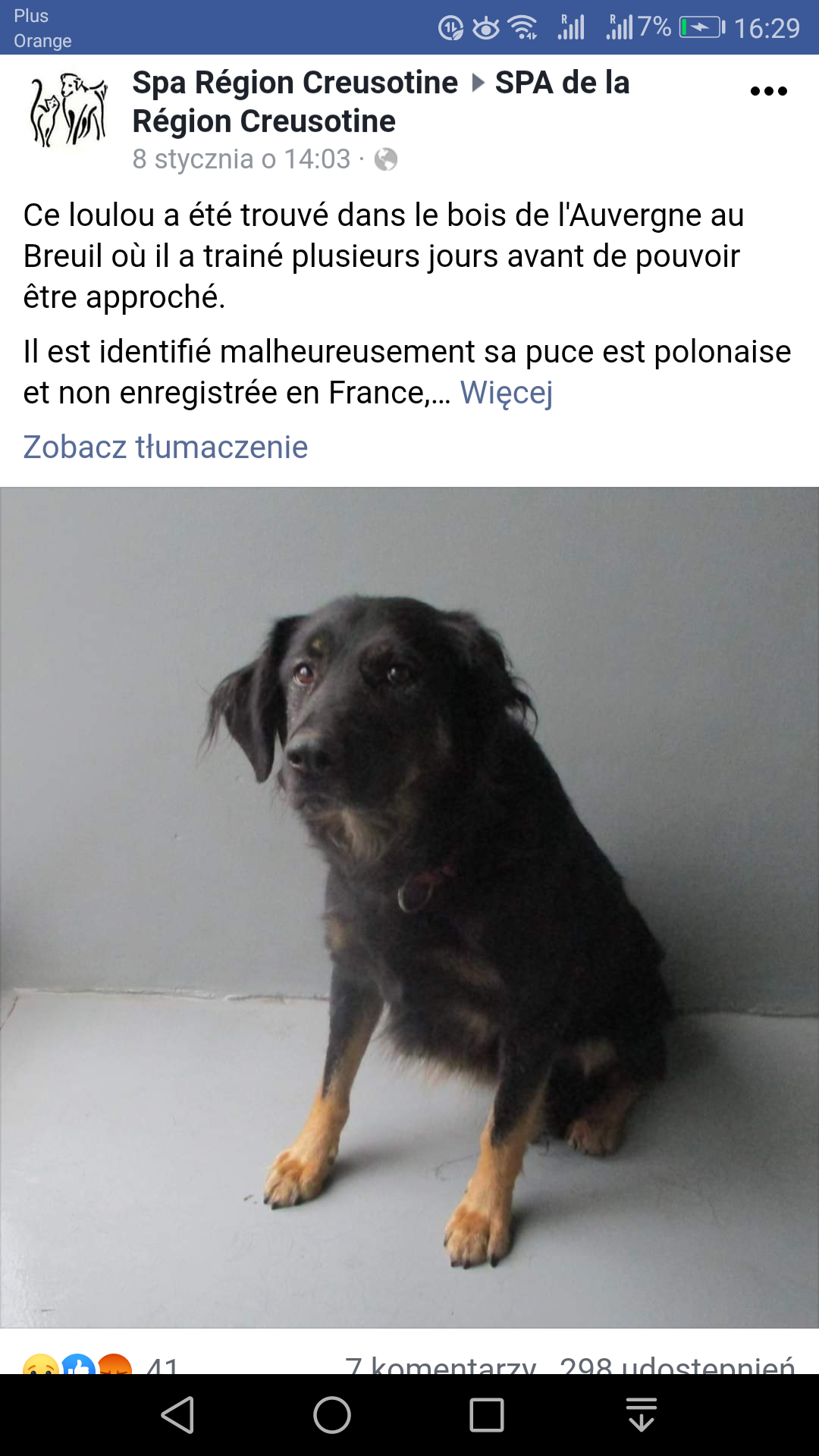Expand the post text with Więcej
This screenshot has width=819, height=1456.
pos(506,393)
